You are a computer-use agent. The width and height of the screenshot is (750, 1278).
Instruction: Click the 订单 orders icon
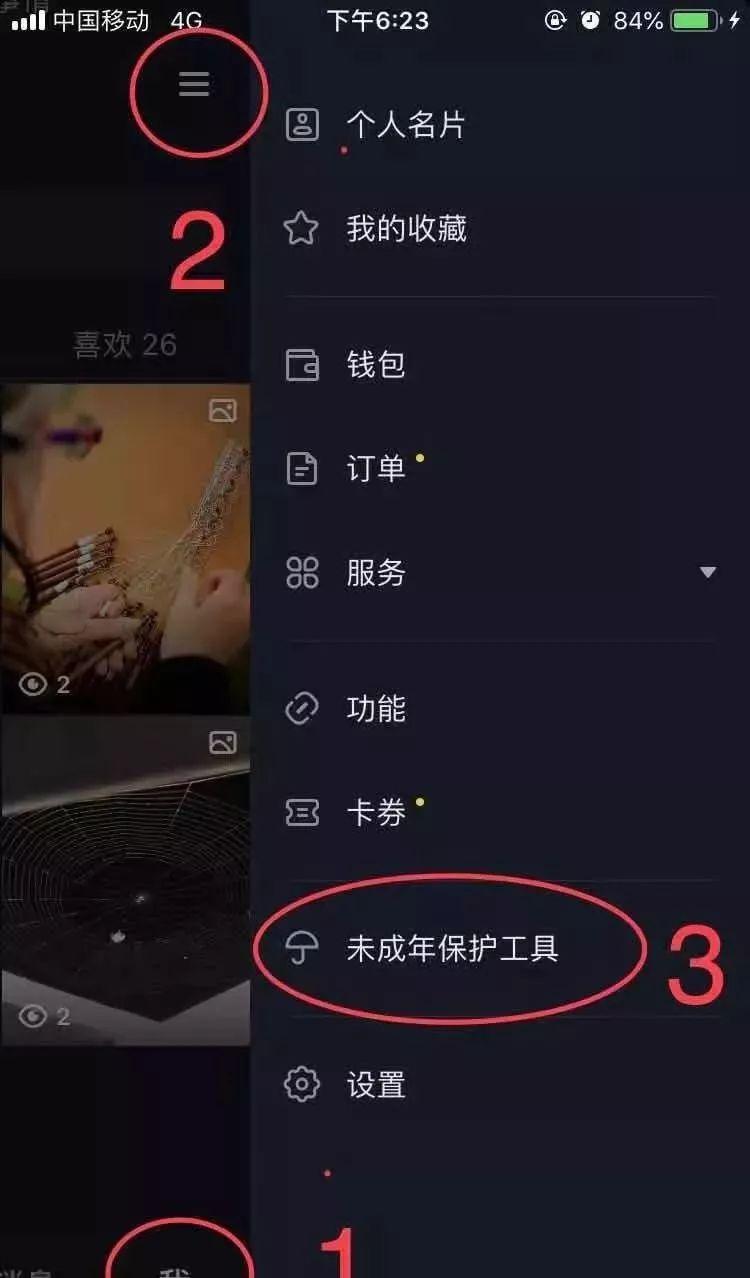301,468
